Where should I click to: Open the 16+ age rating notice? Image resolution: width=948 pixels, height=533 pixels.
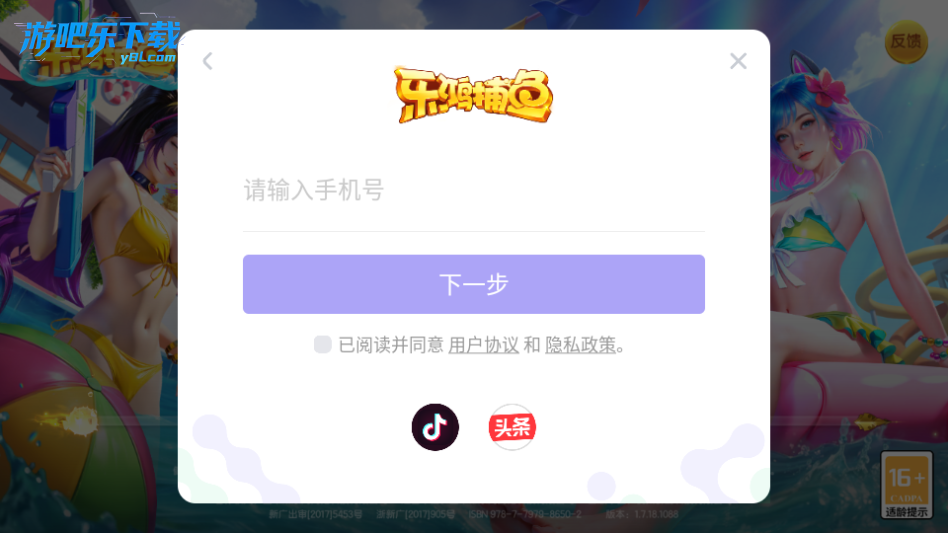pos(907,485)
